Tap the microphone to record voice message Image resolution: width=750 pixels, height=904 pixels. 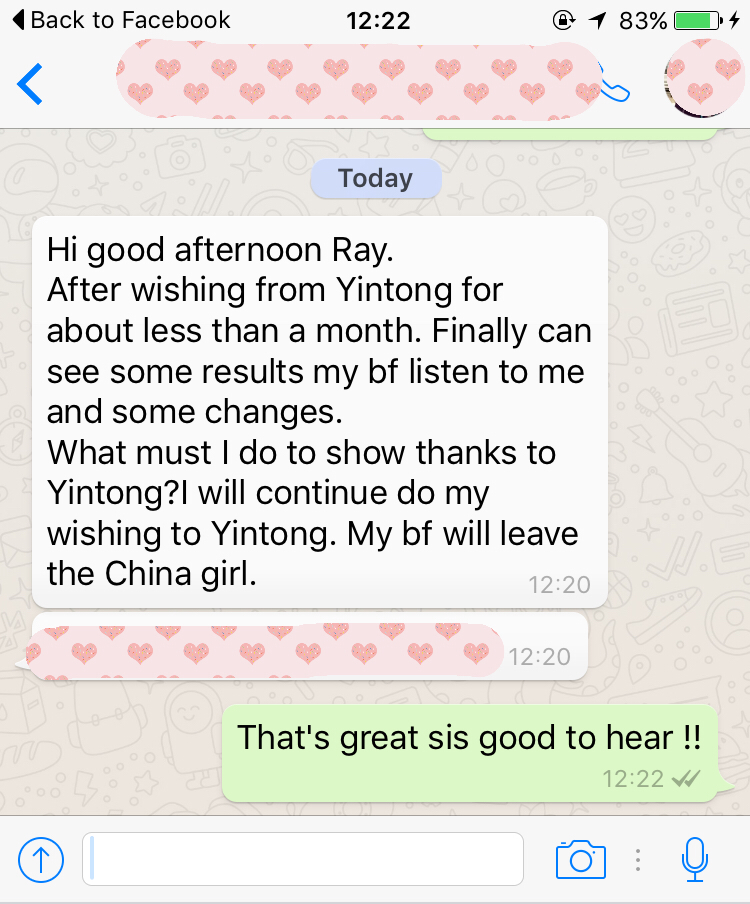[x=695, y=858]
